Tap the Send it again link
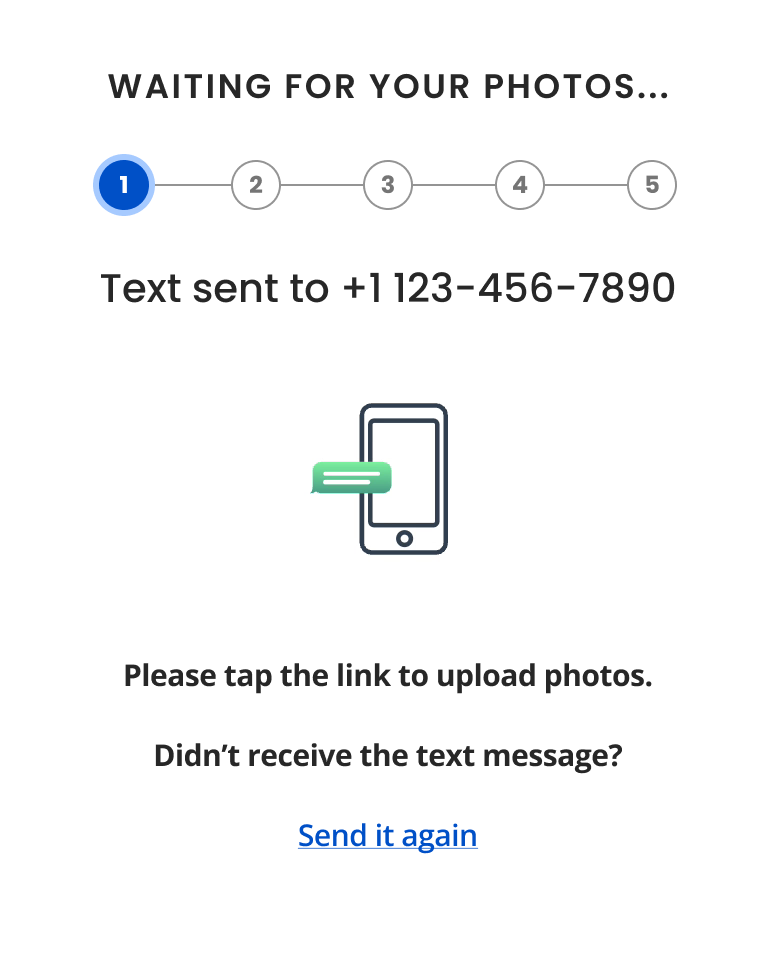 coord(387,835)
